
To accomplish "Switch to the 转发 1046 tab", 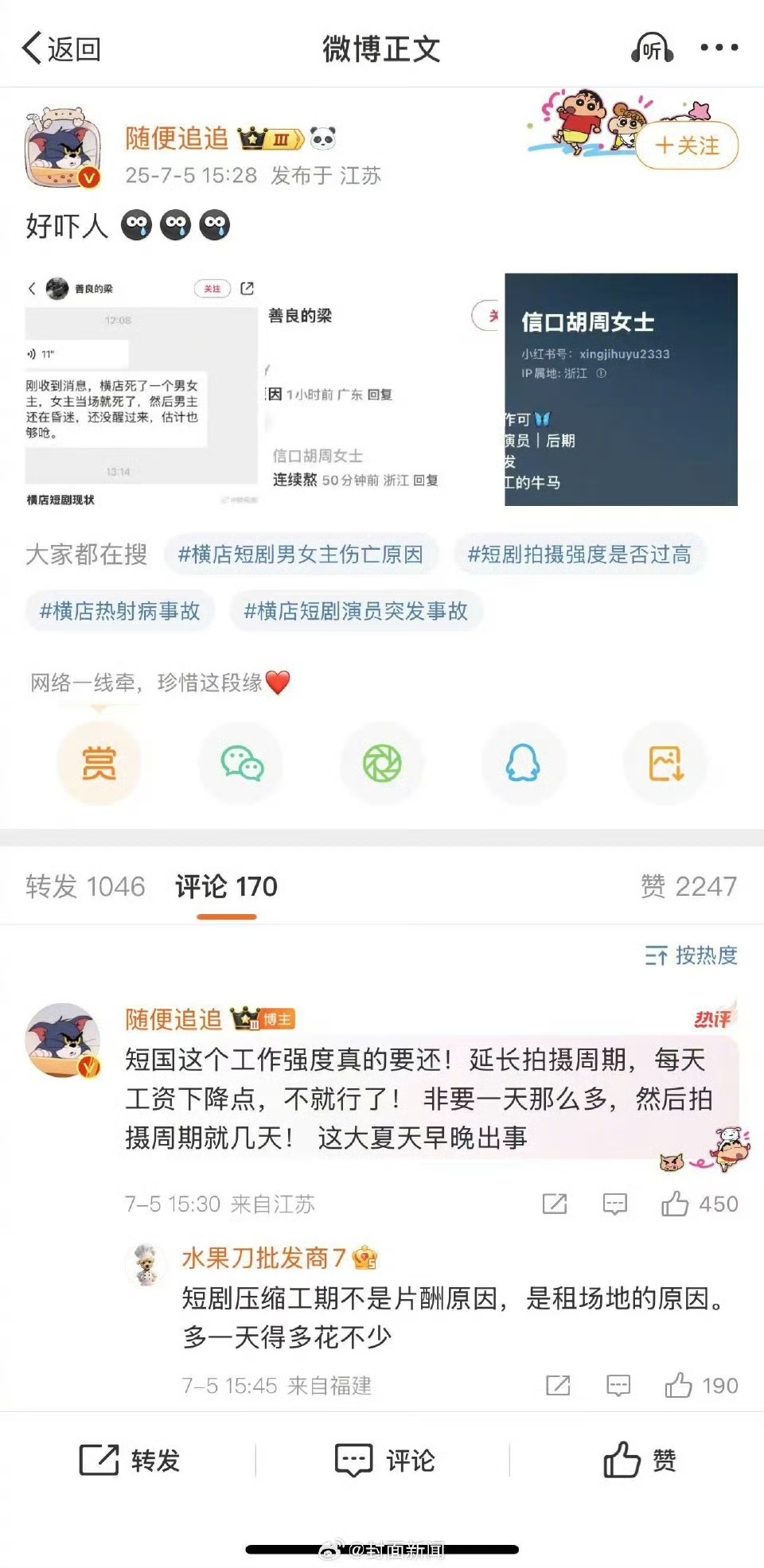I will [x=85, y=886].
